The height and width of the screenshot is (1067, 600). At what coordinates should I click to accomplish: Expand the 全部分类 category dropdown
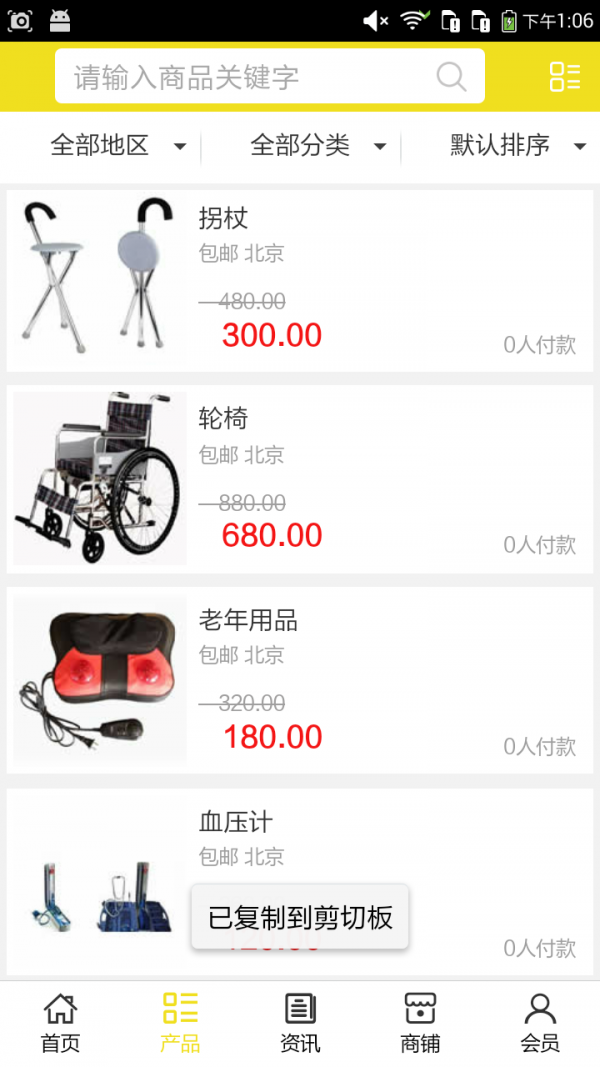(x=317, y=146)
